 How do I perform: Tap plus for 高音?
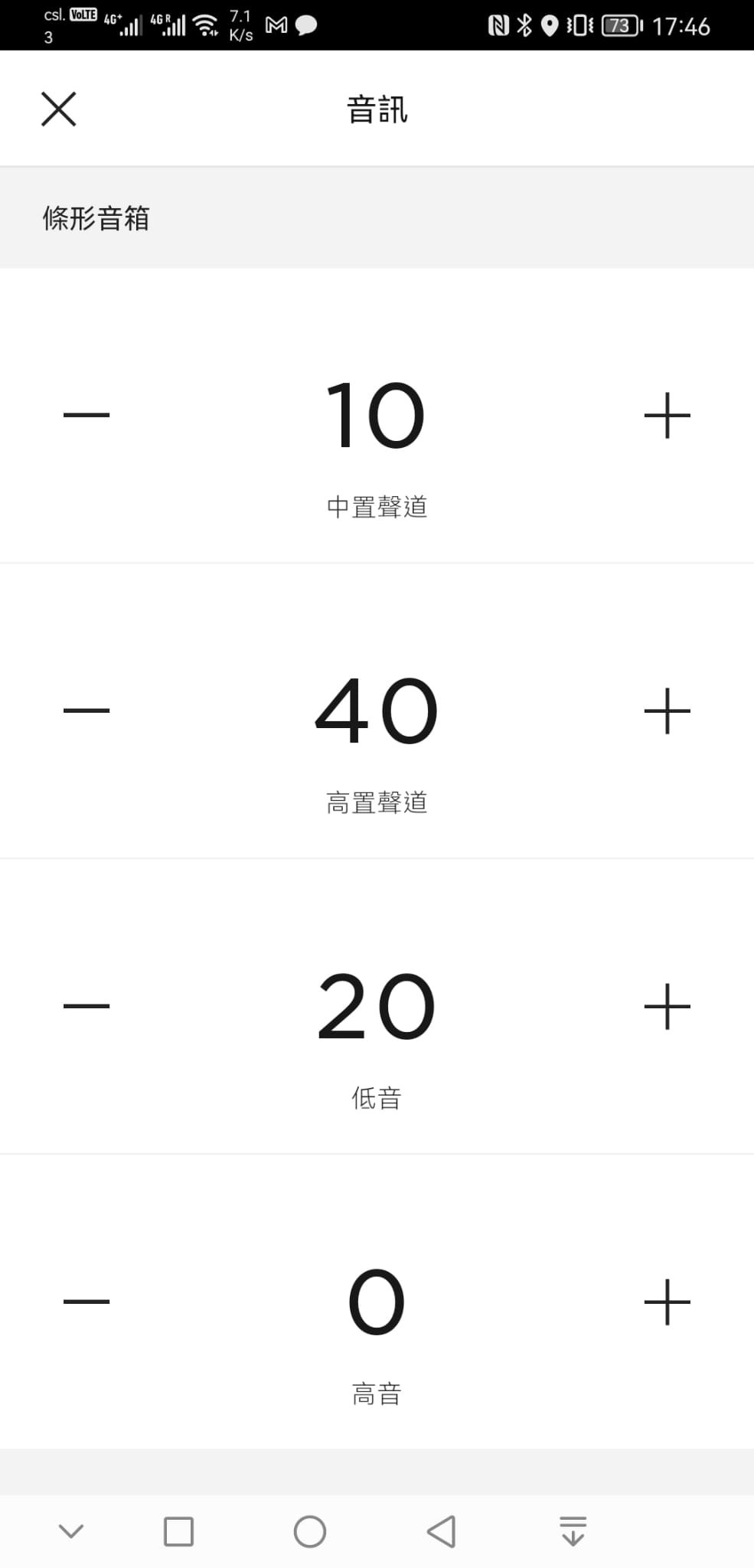(668, 1302)
